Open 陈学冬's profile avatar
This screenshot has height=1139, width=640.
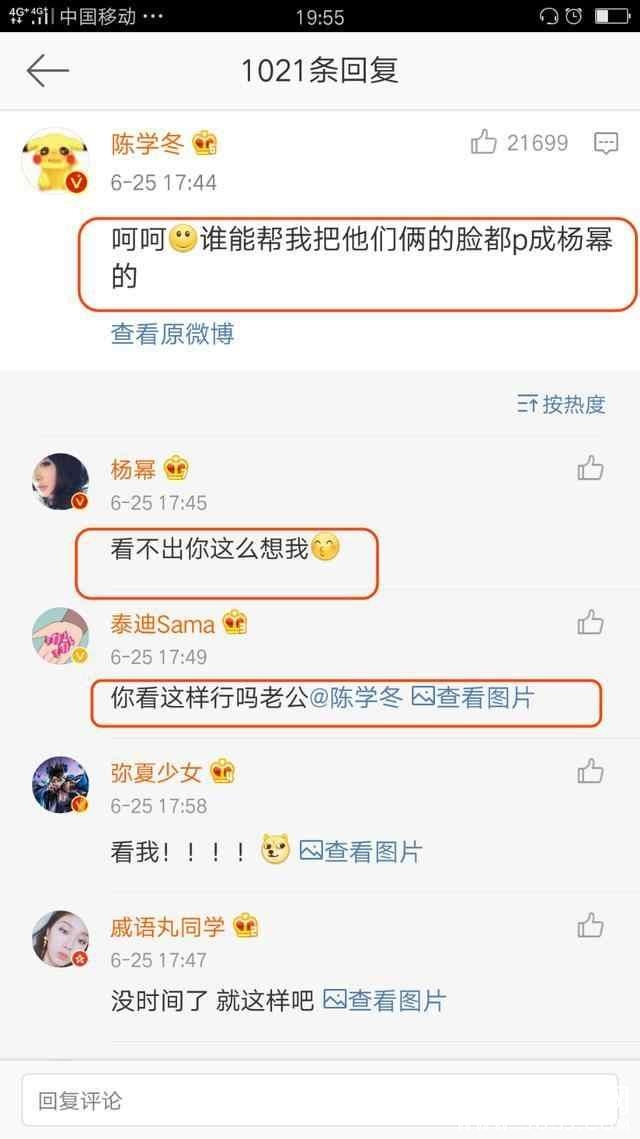tap(57, 161)
